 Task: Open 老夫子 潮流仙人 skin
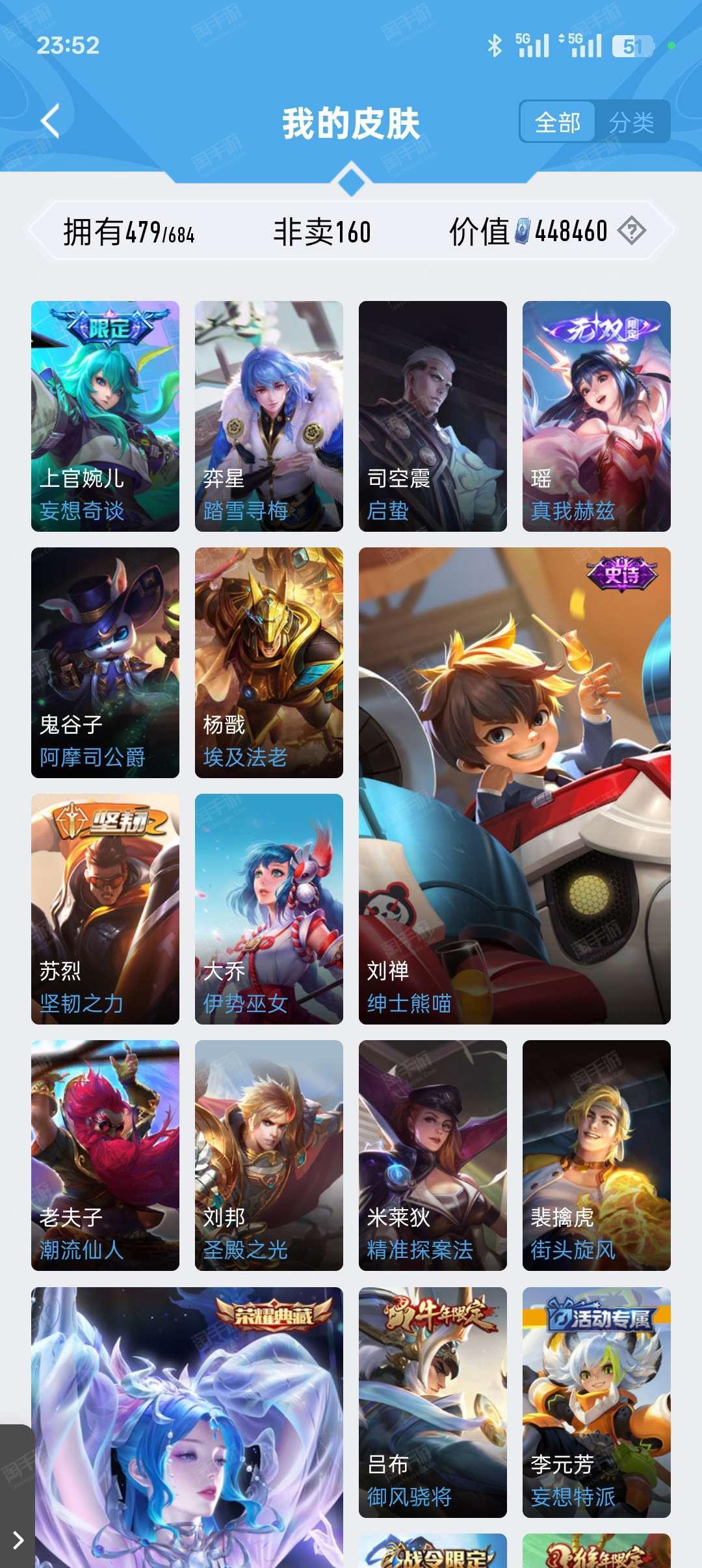tap(105, 1155)
